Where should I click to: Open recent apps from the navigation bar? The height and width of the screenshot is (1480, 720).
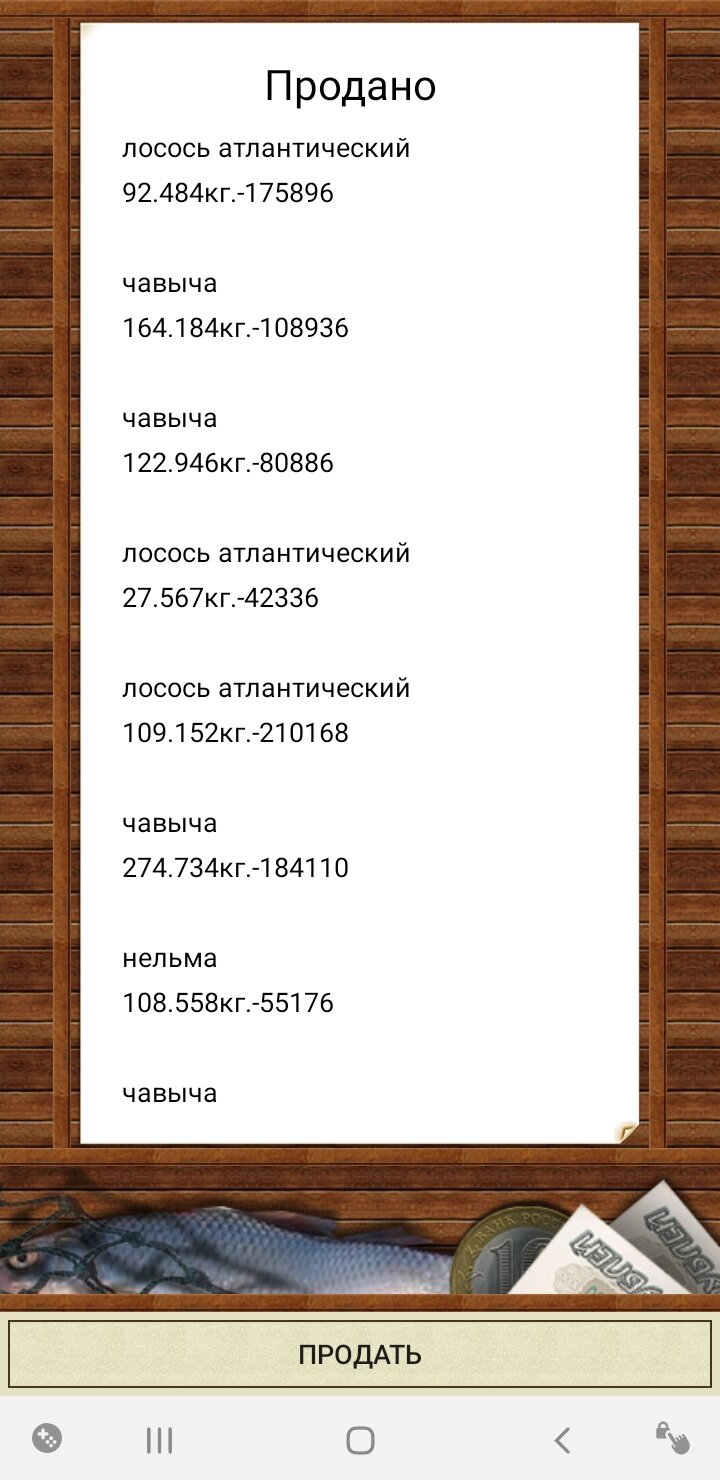pyautogui.click(x=159, y=1440)
